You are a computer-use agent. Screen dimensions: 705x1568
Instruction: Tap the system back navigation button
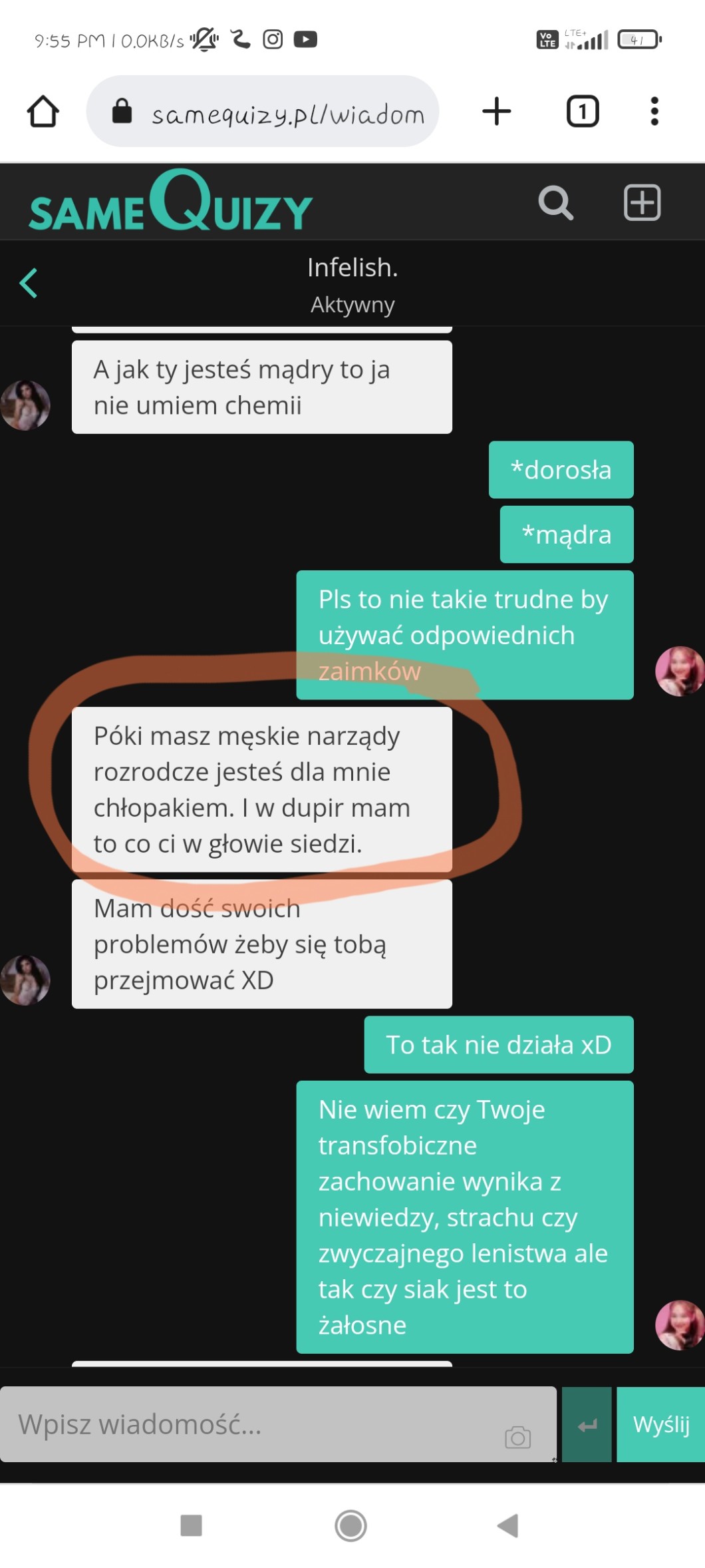(508, 1525)
